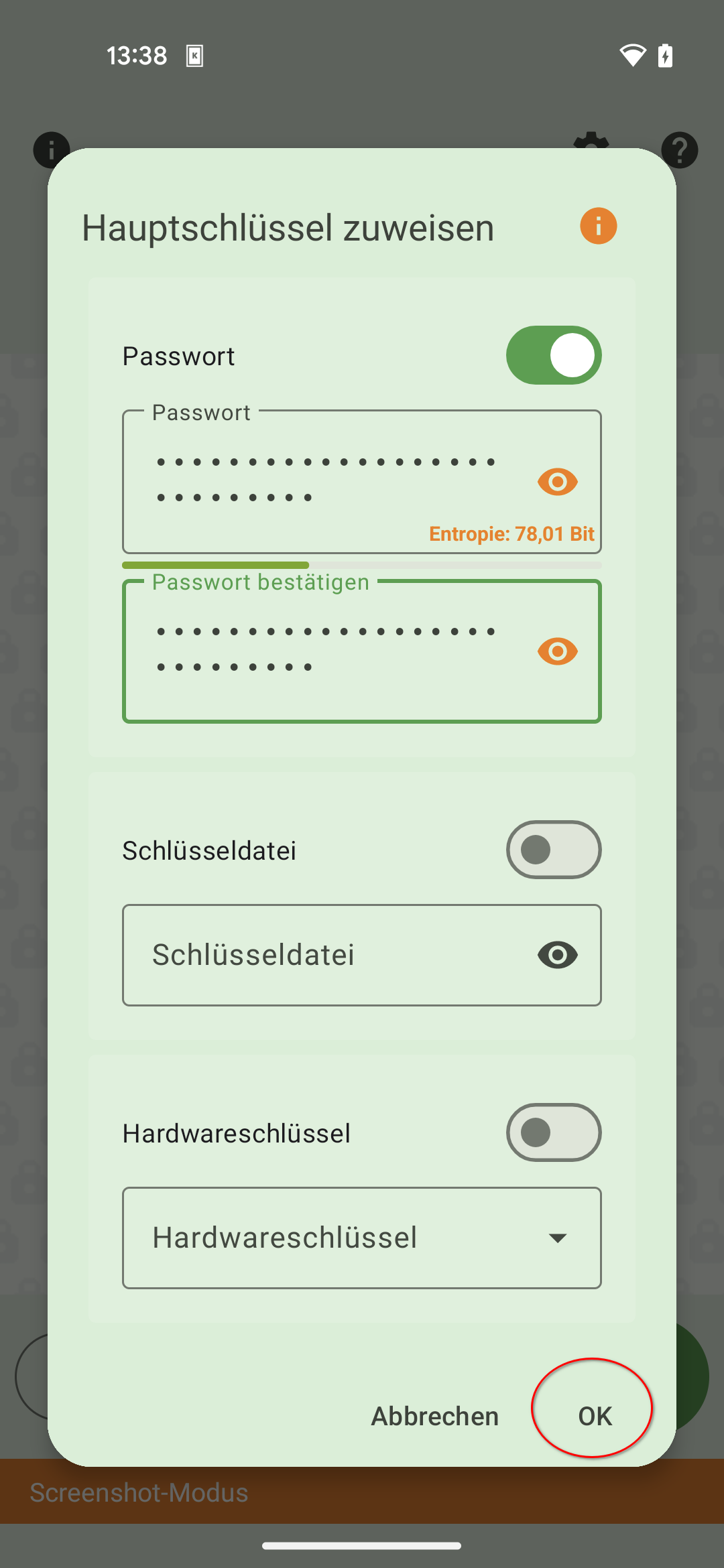Confirm the master key with OK
The image size is (724, 1568).
594,1416
